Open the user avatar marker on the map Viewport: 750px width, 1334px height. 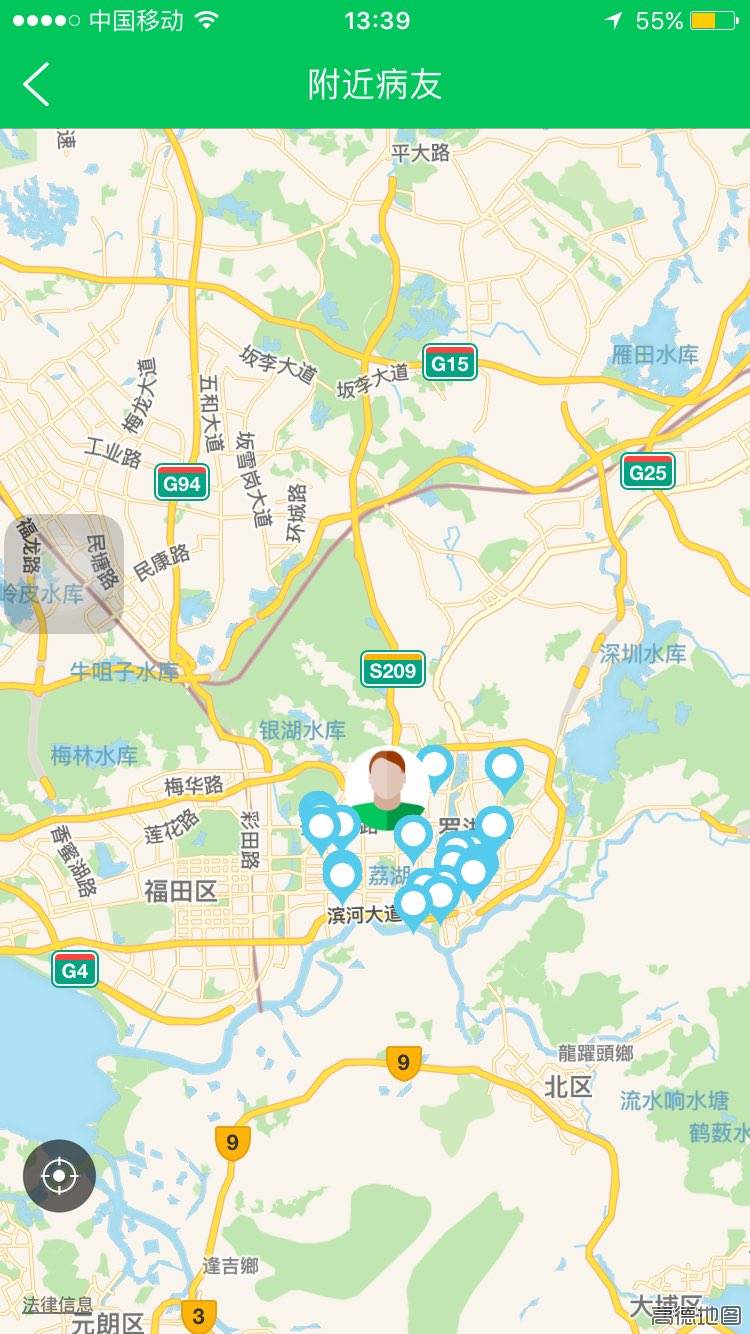[x=386, y=788]
